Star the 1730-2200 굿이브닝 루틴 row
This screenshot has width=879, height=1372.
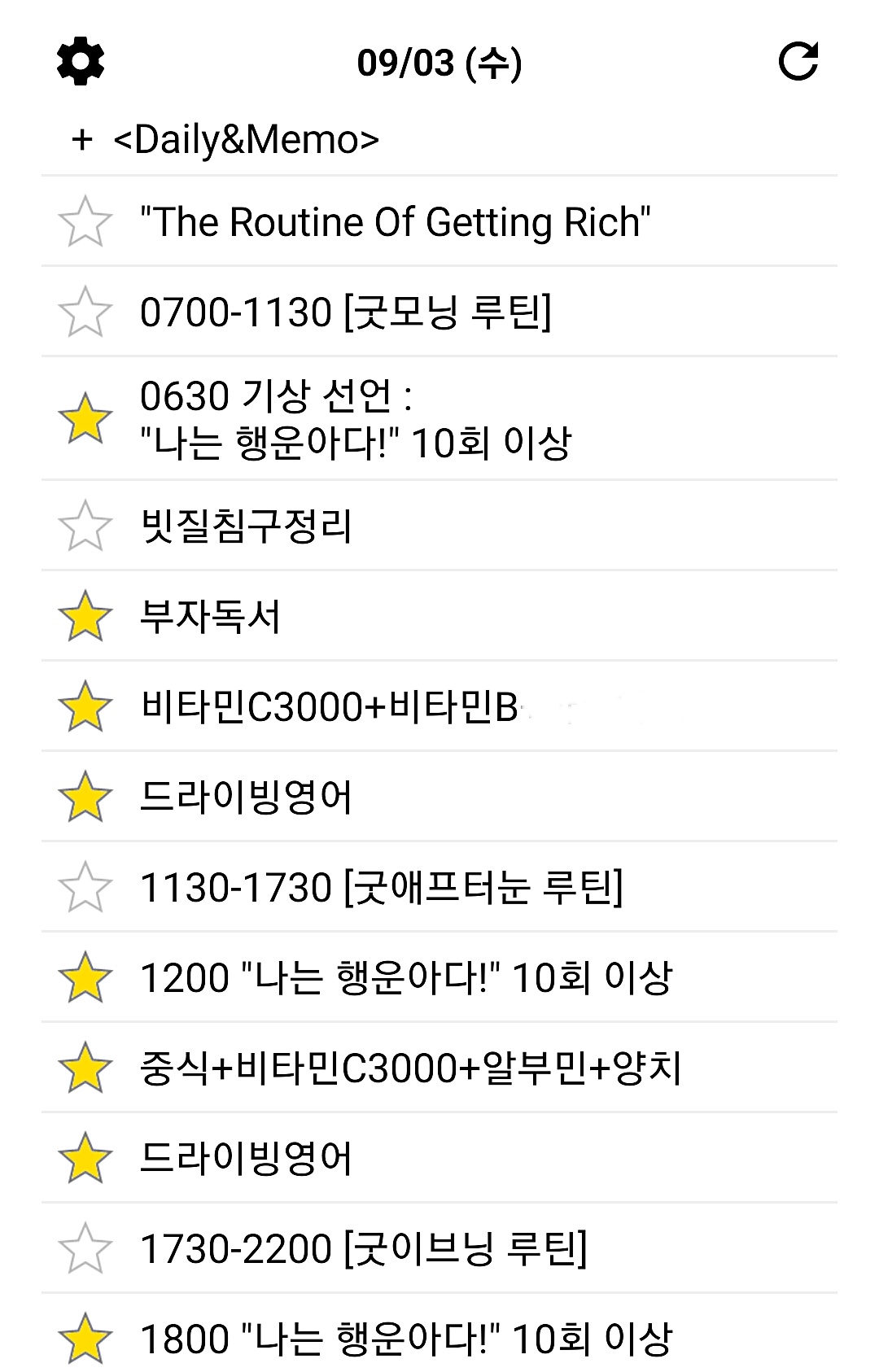[85, 1248]
